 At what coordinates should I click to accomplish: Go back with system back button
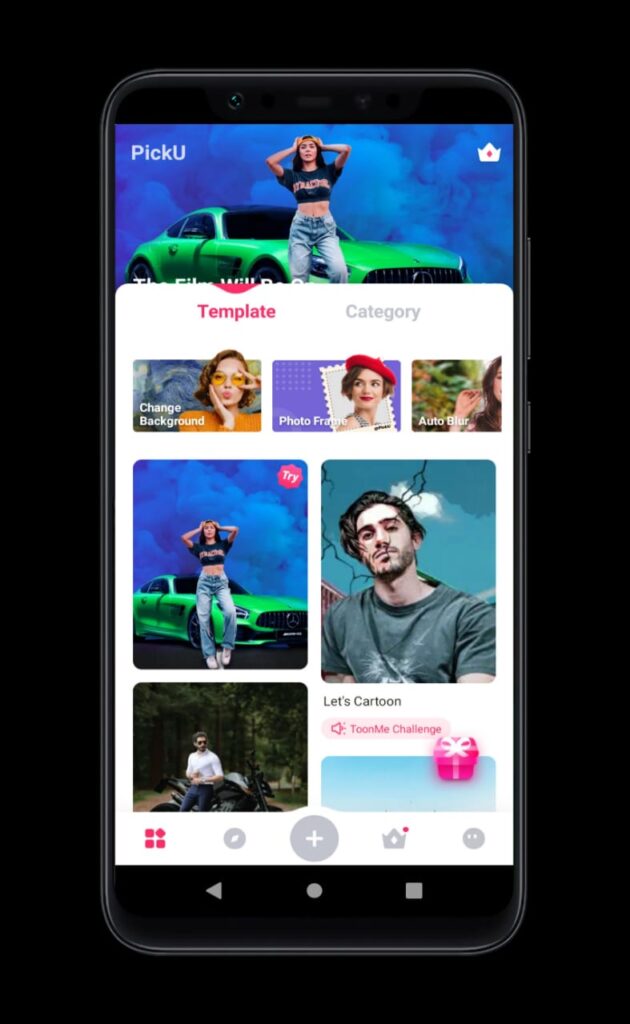pyautogui.click(x=214, y=890)
